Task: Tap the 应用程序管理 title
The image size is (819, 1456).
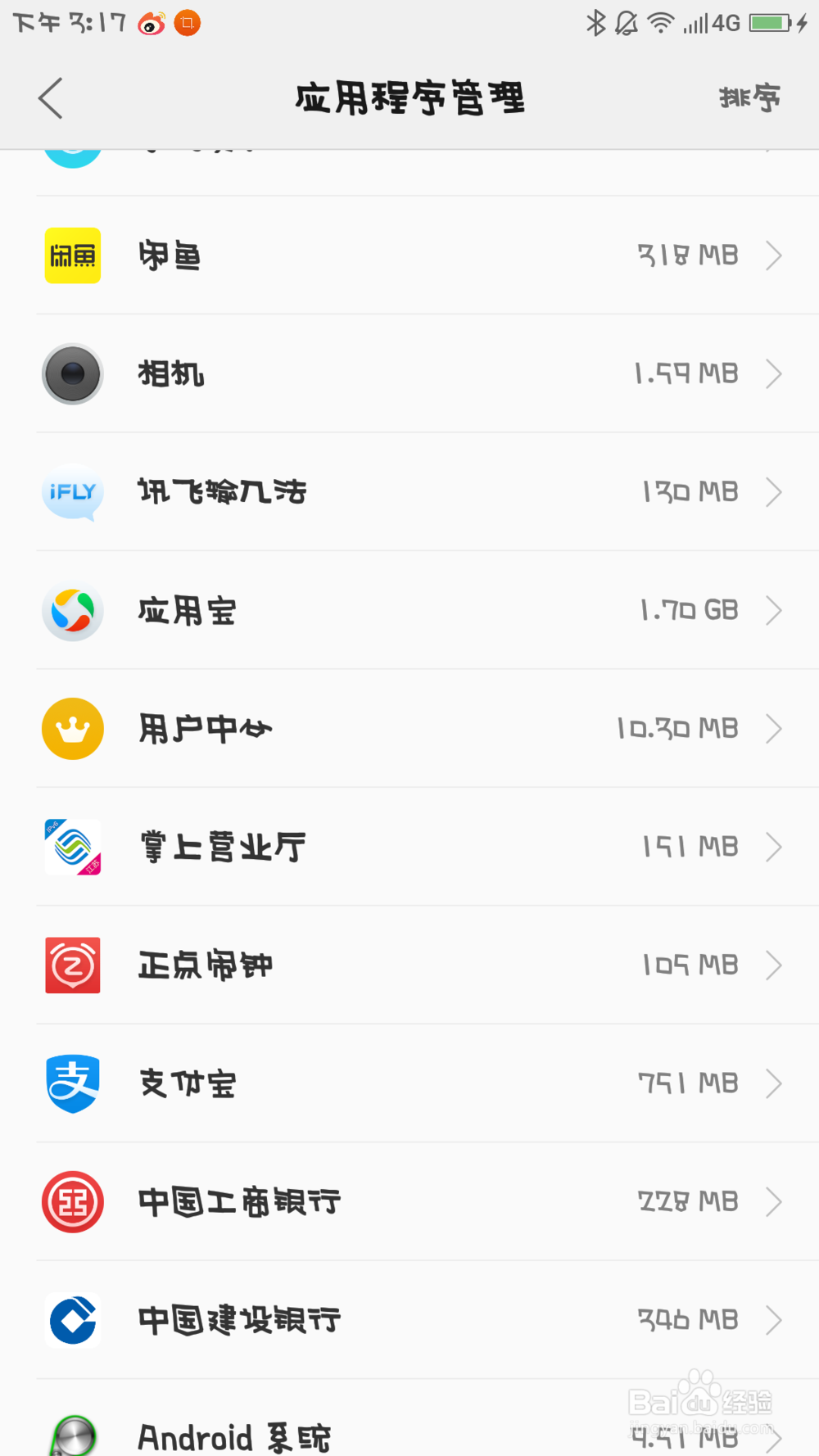Action: 409,97
